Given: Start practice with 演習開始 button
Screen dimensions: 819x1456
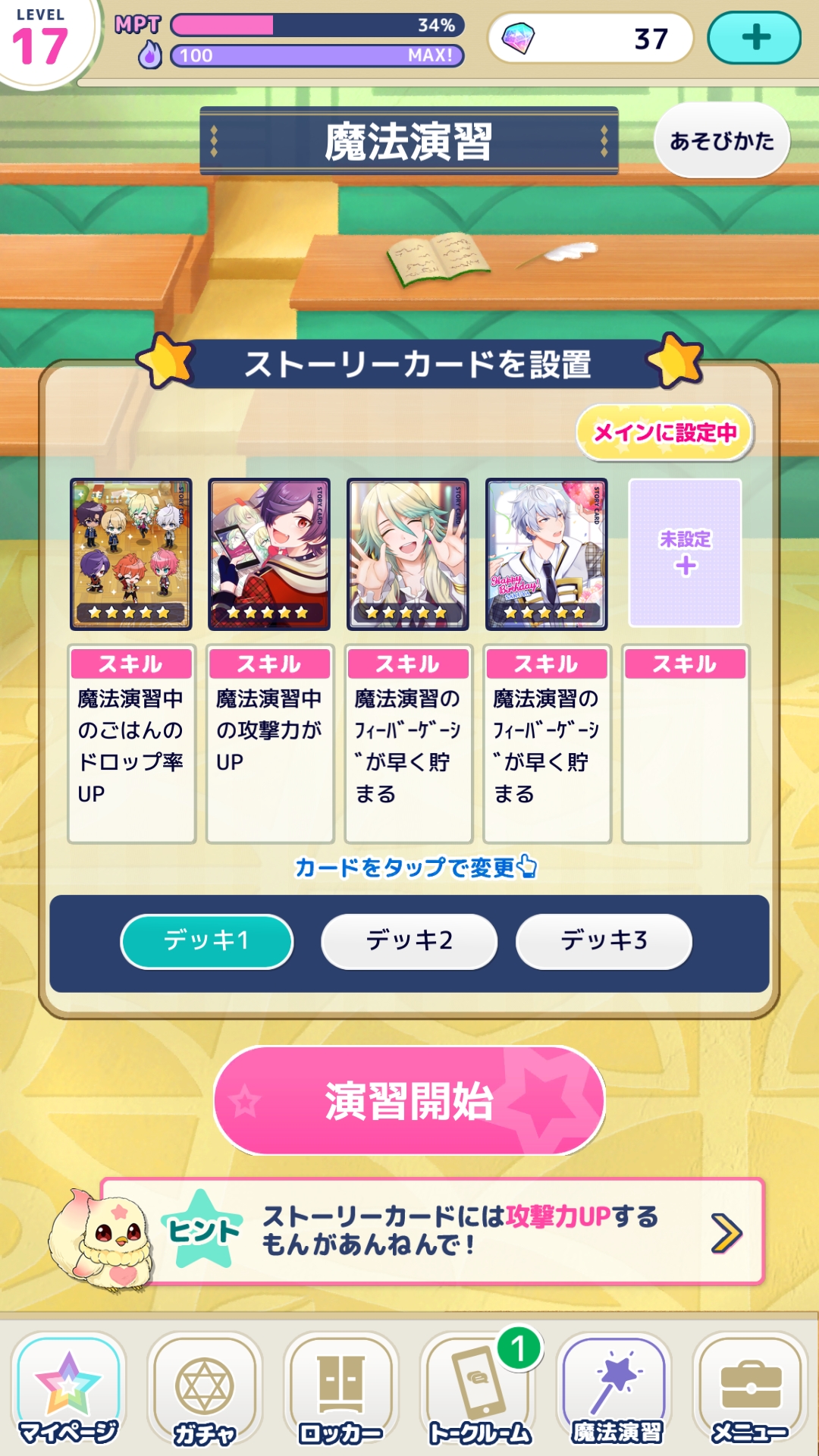Looking at the screenshot, I should tap(409, 1101).
